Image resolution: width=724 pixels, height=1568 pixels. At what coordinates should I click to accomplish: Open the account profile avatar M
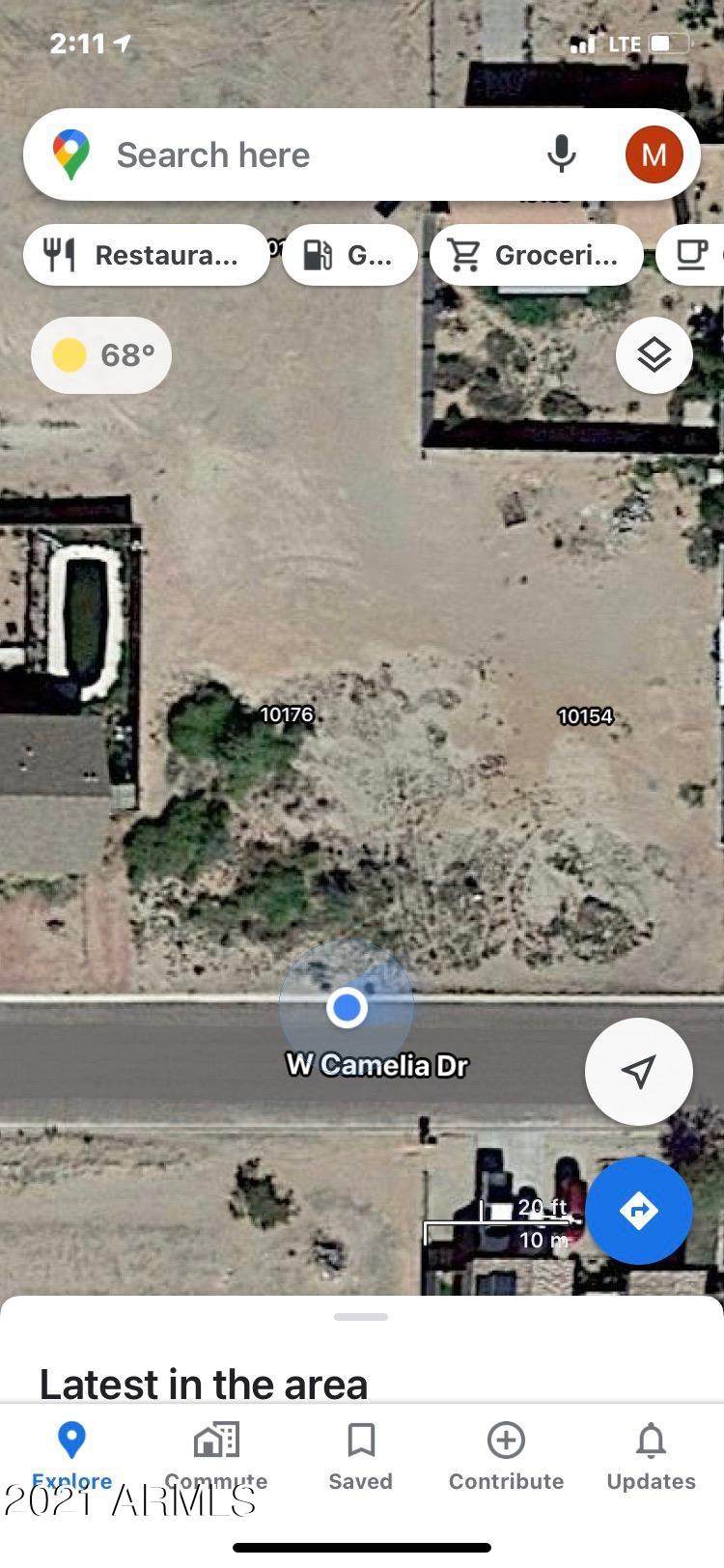click(654, 154)
